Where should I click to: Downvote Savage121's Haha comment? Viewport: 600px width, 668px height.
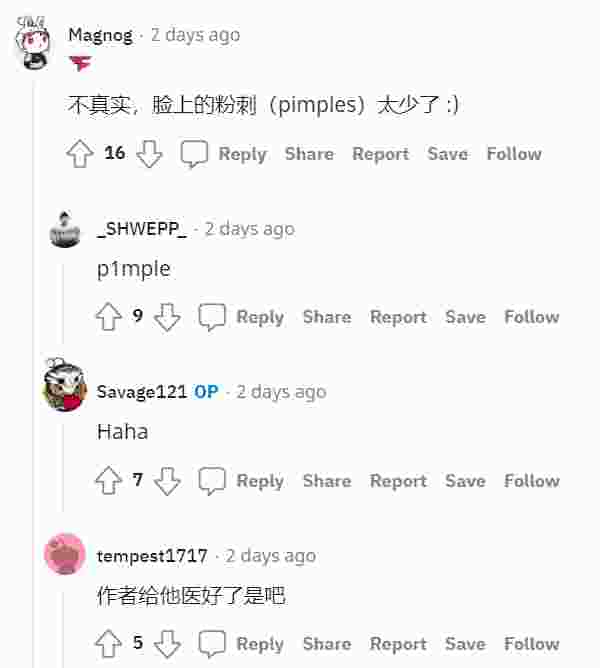pos(167,481)
